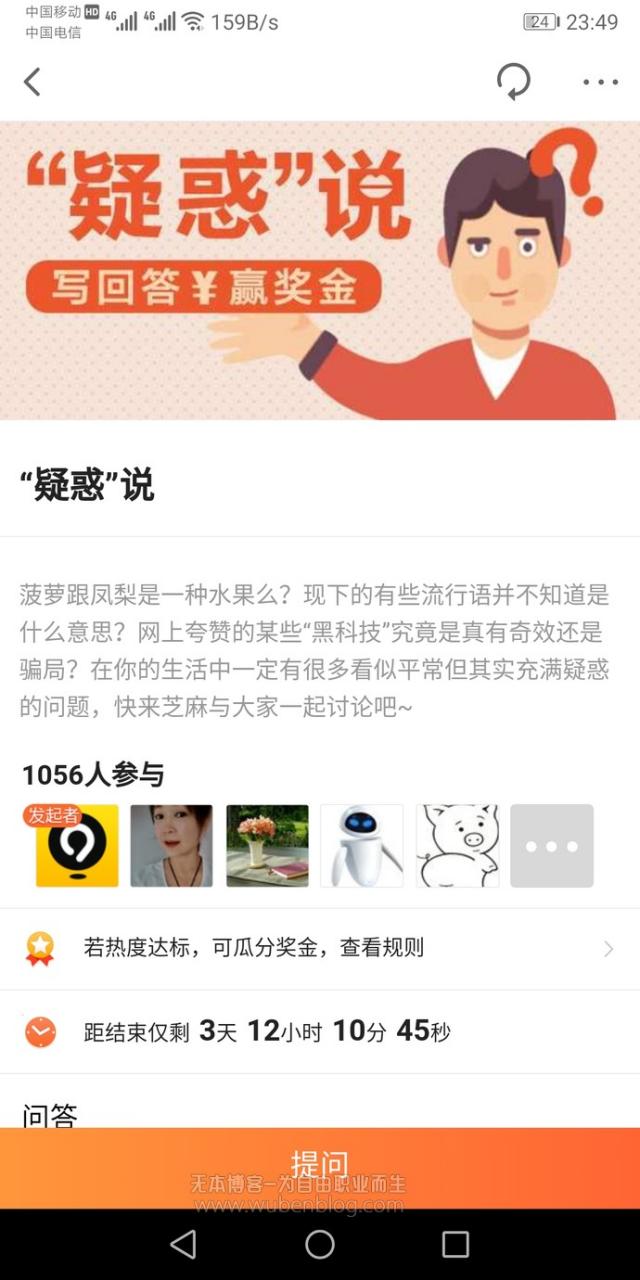Open the woman's photo avatar participant

coord(171,846)
